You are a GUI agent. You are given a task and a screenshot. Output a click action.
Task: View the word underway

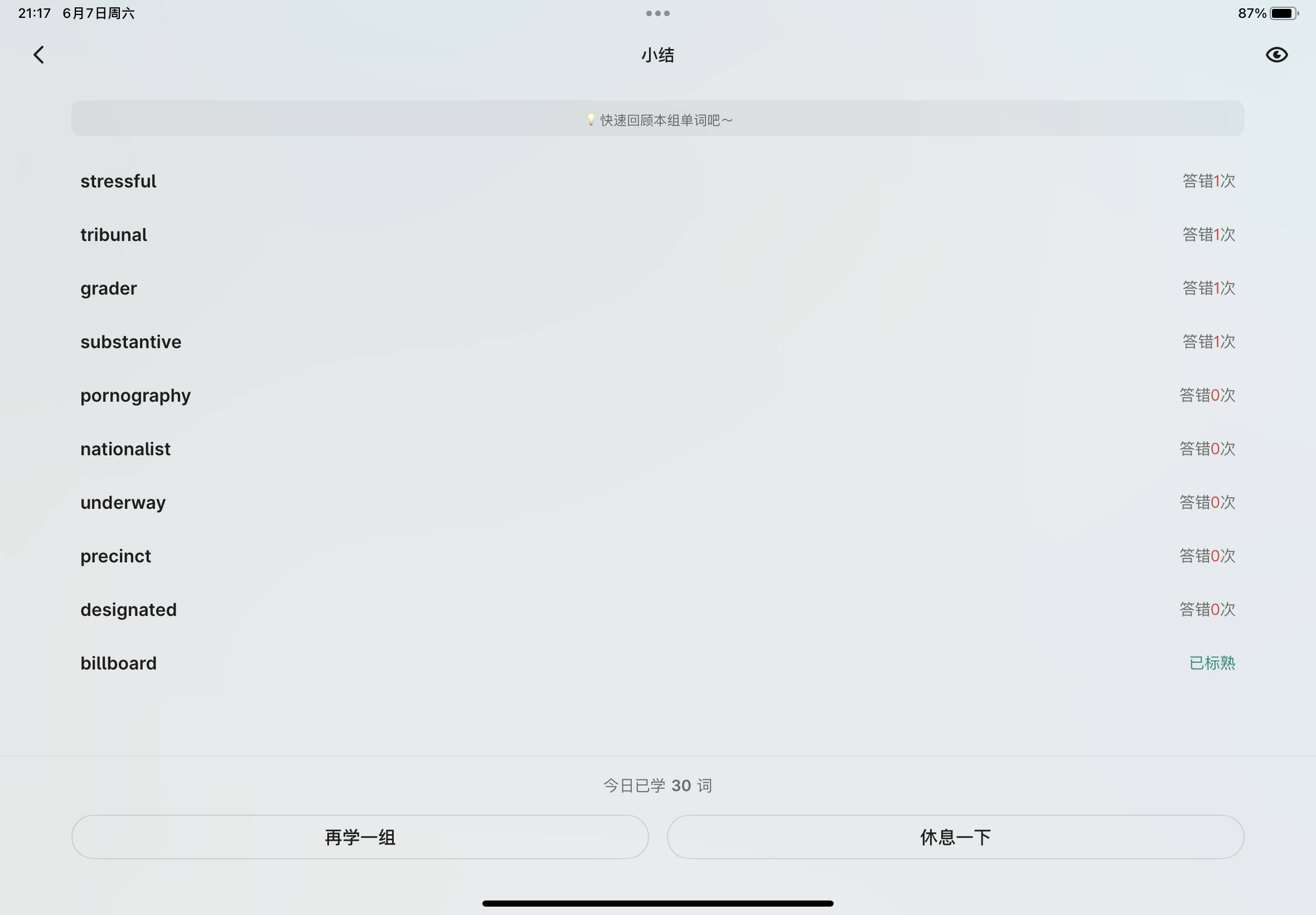[123, 503]
